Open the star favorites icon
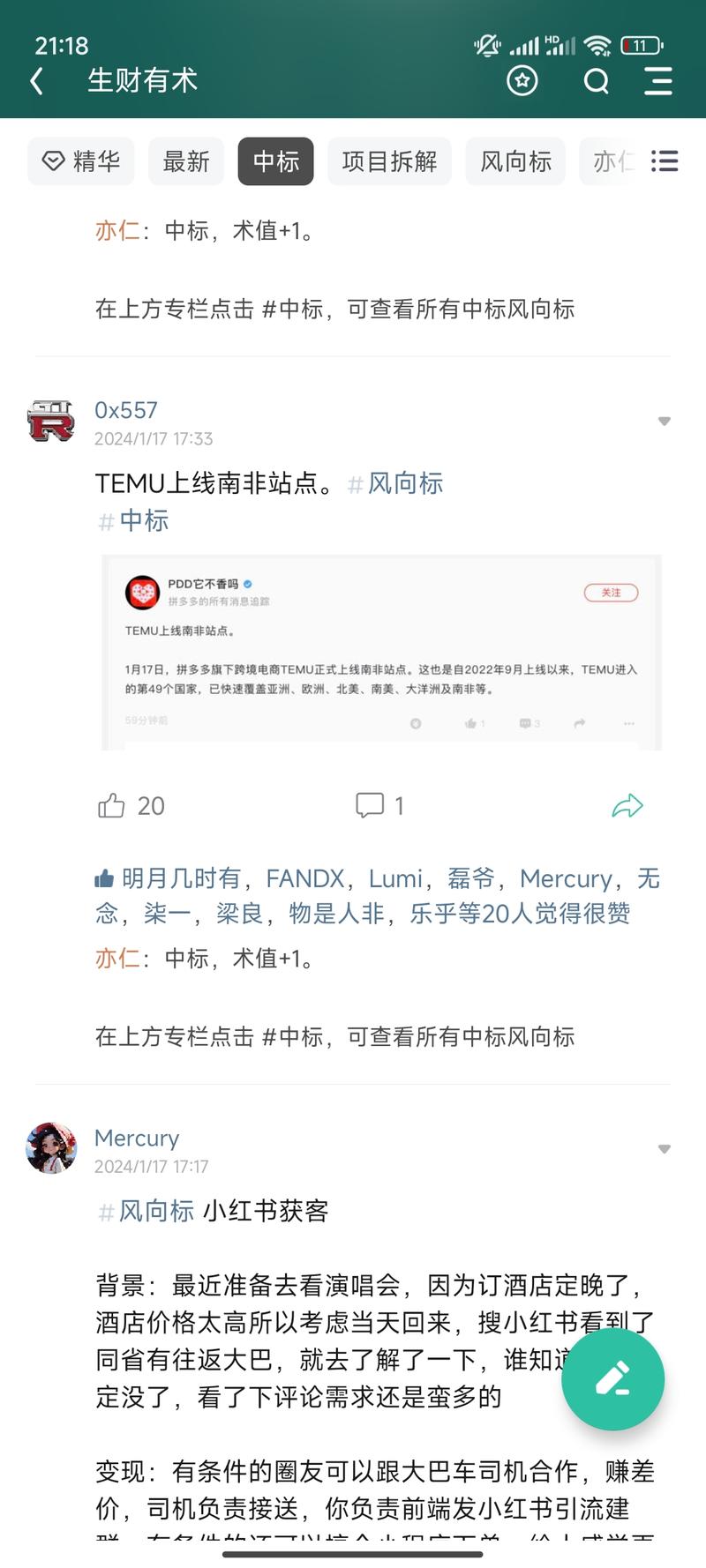The height and width of the screenshot is (1568, 706). (x=522, y=81)
